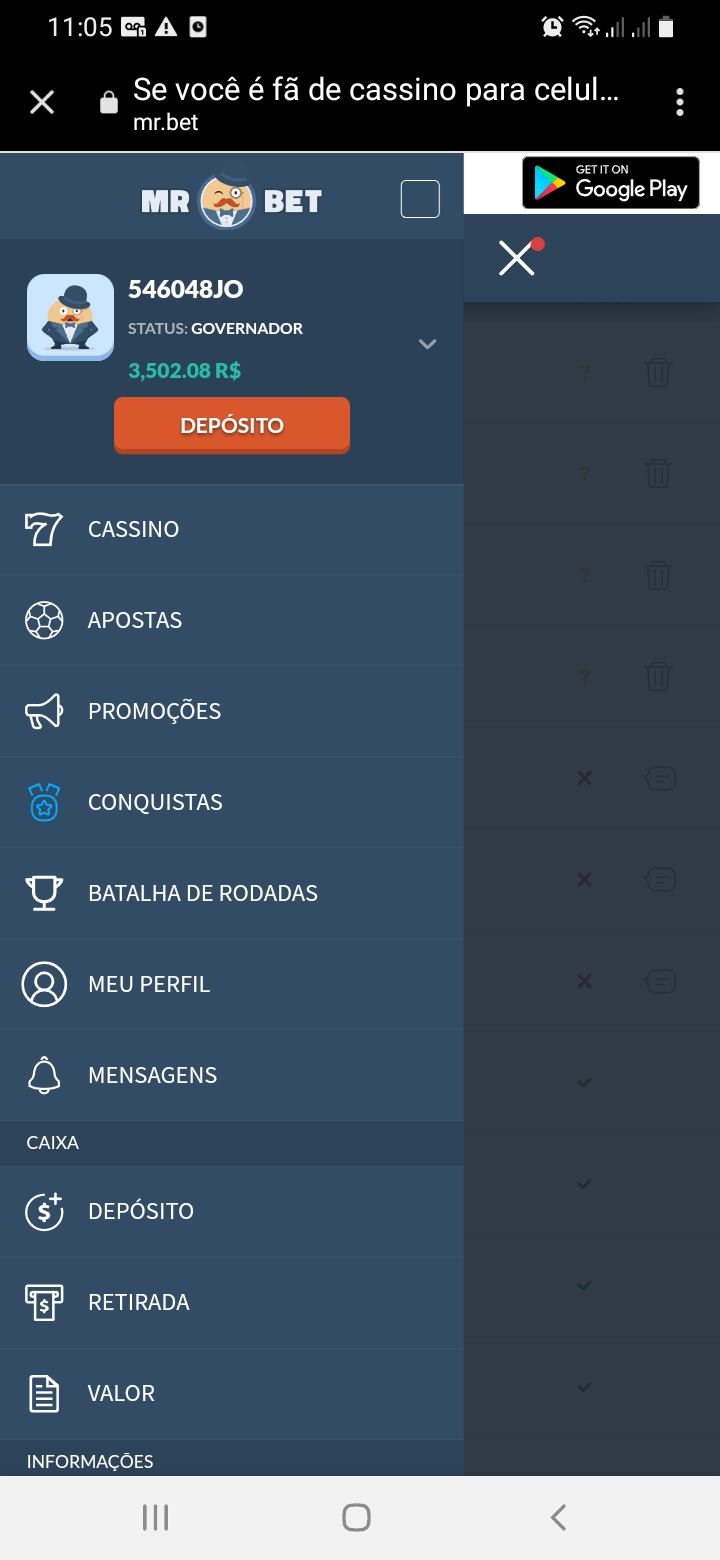Expand the account details chevron
720x1560 pixels.
[x=427, y=344]
